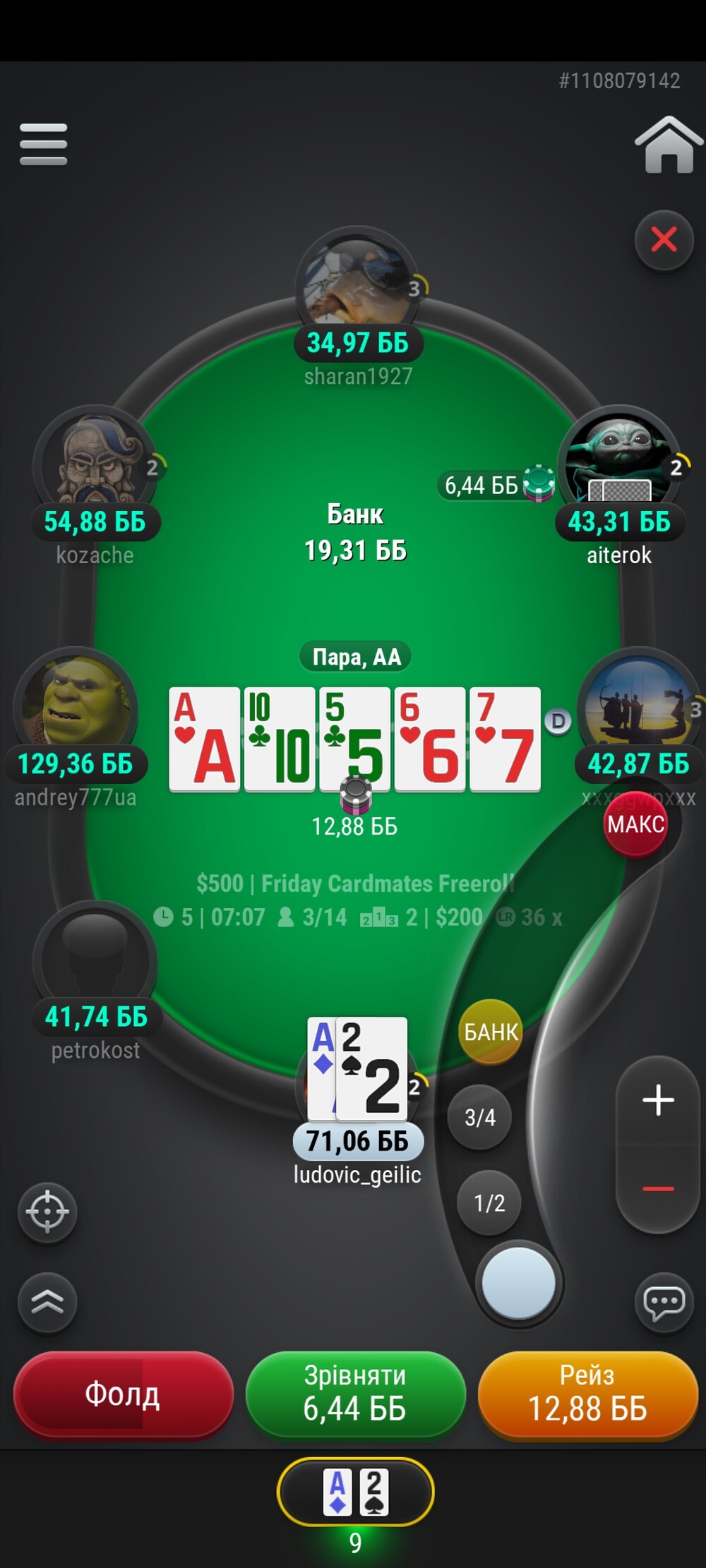Set bet to БАНК pot size
This screenshot has width=706, height=1568.
point(491,1032)
